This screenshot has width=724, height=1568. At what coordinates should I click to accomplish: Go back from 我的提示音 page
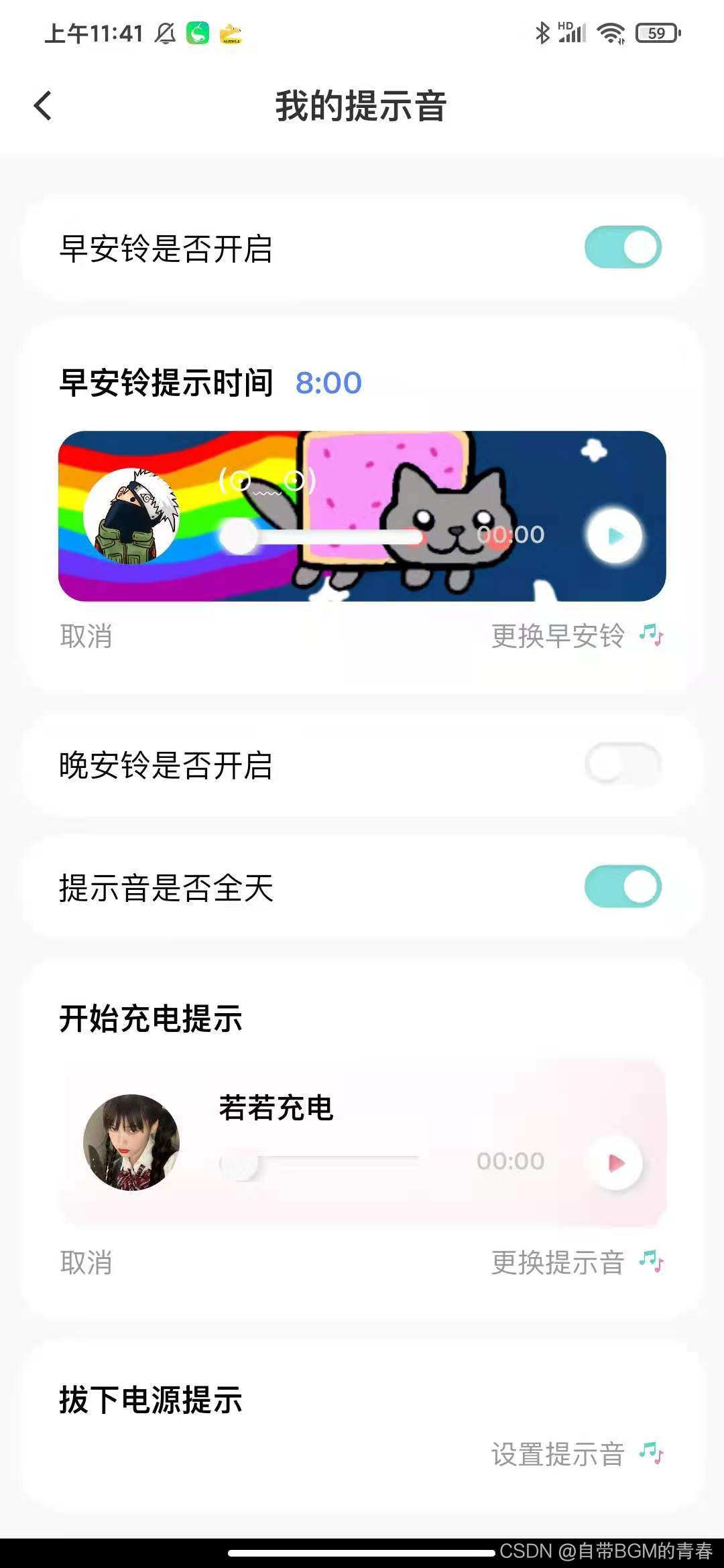click(43, 106)
